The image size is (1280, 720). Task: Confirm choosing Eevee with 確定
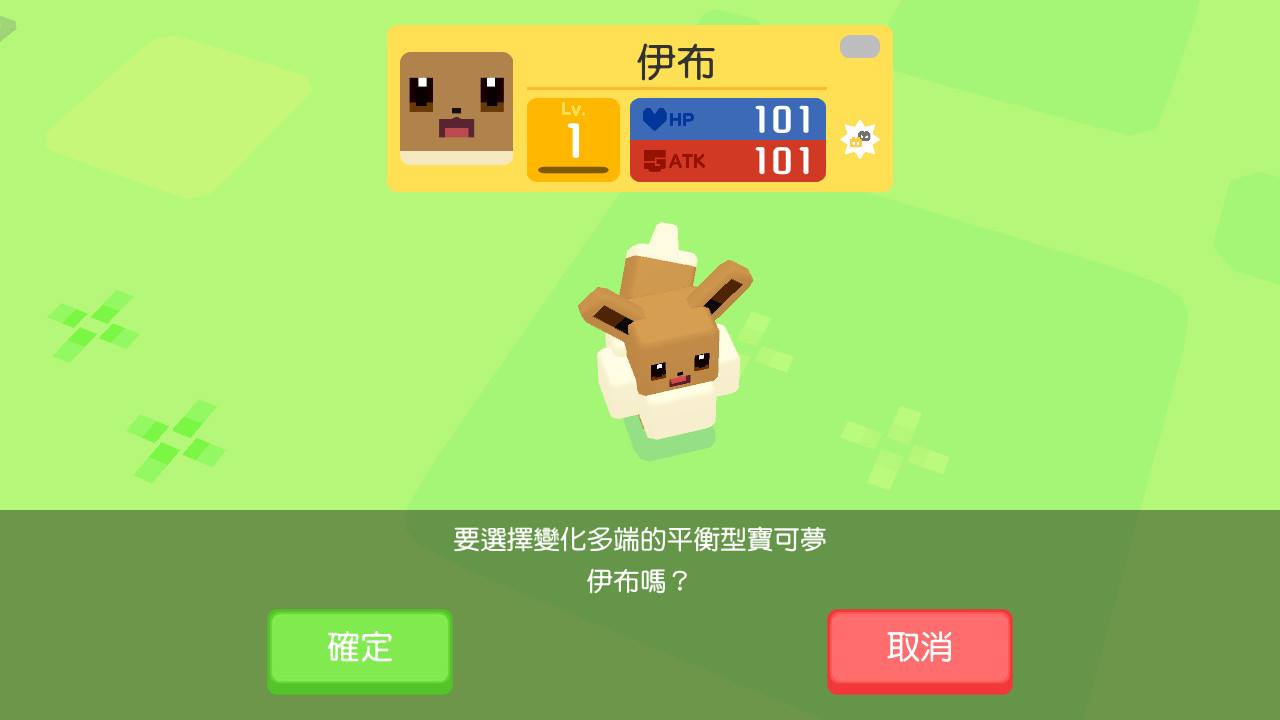360,648
